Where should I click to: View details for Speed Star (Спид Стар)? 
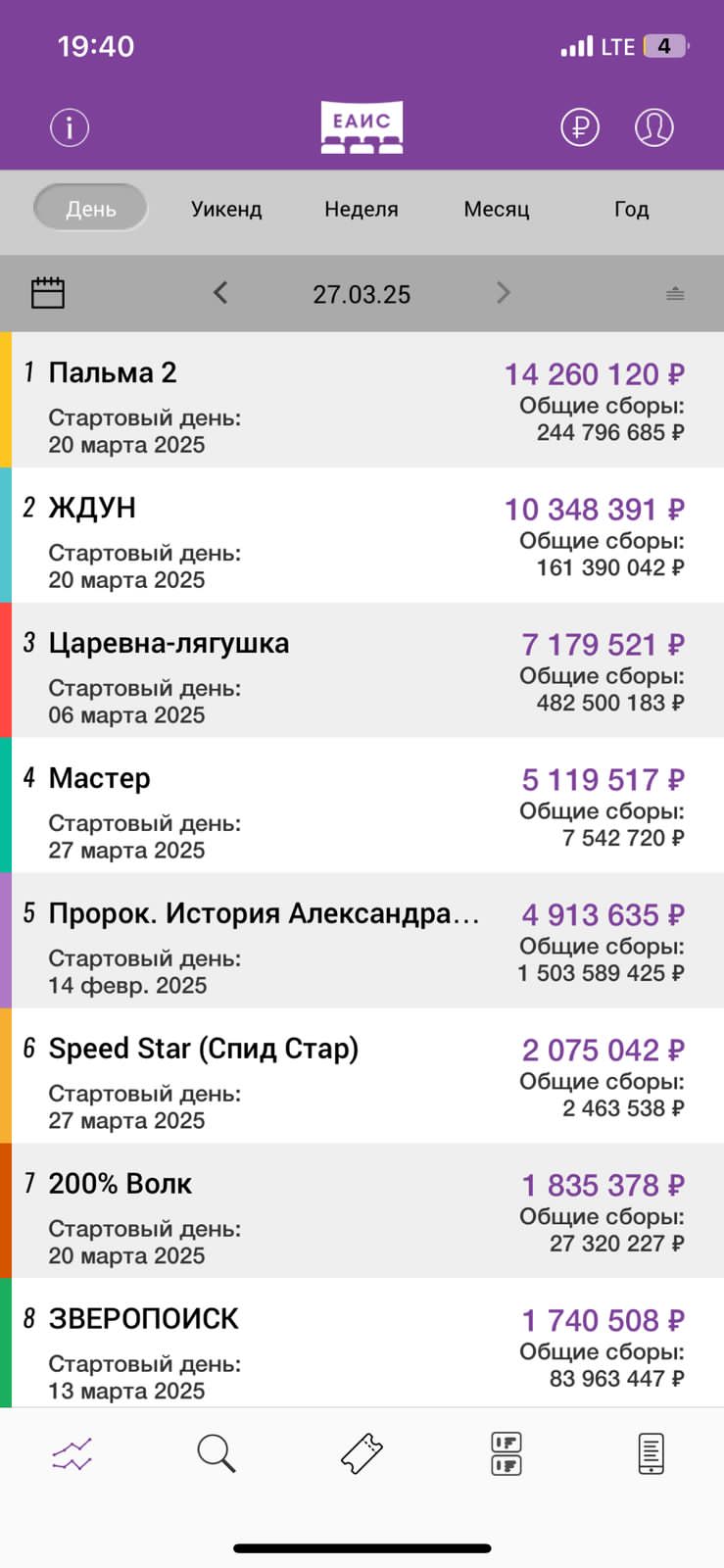pyautogui.click(x=362, y=1076)
